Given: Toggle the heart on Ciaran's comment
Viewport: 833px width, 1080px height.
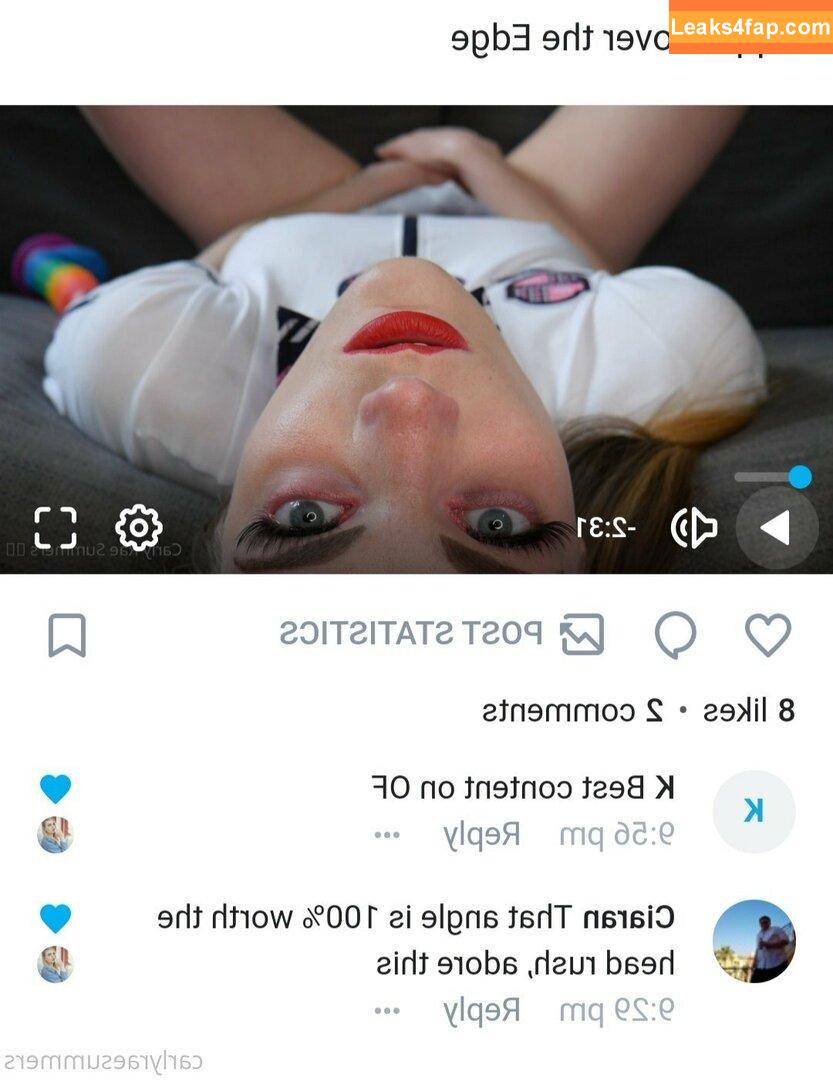Looking at the screenshot, I should pos(56,918).
